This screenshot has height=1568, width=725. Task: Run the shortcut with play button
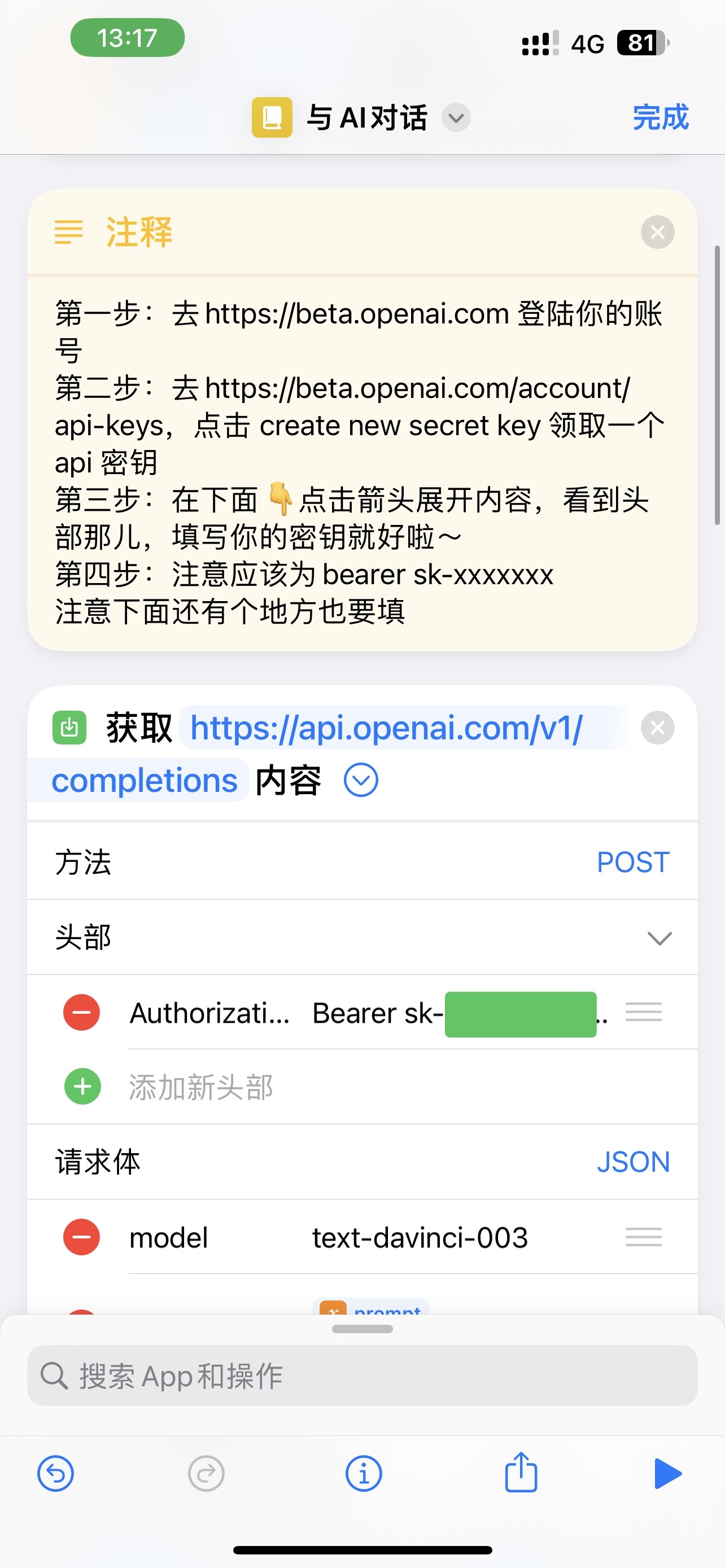tap(668, 1474)
